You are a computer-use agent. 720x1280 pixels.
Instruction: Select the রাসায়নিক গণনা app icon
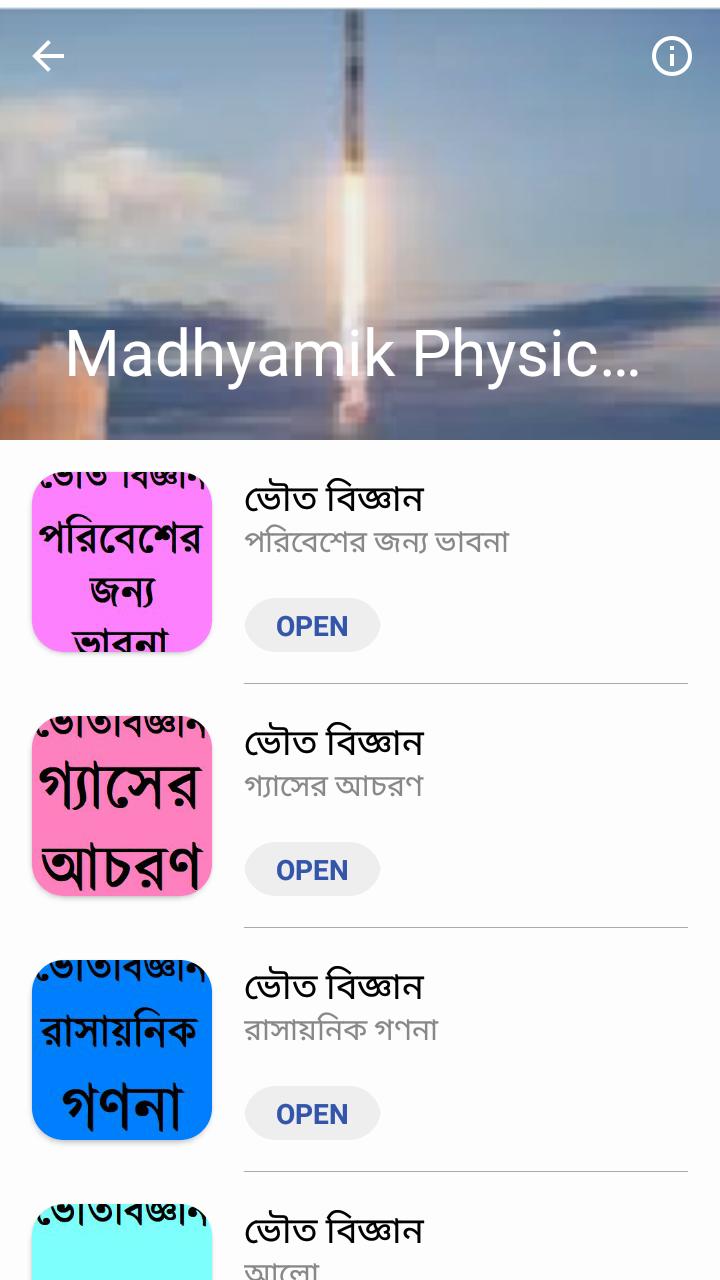pyautogui.click(x=122, y=1050)
